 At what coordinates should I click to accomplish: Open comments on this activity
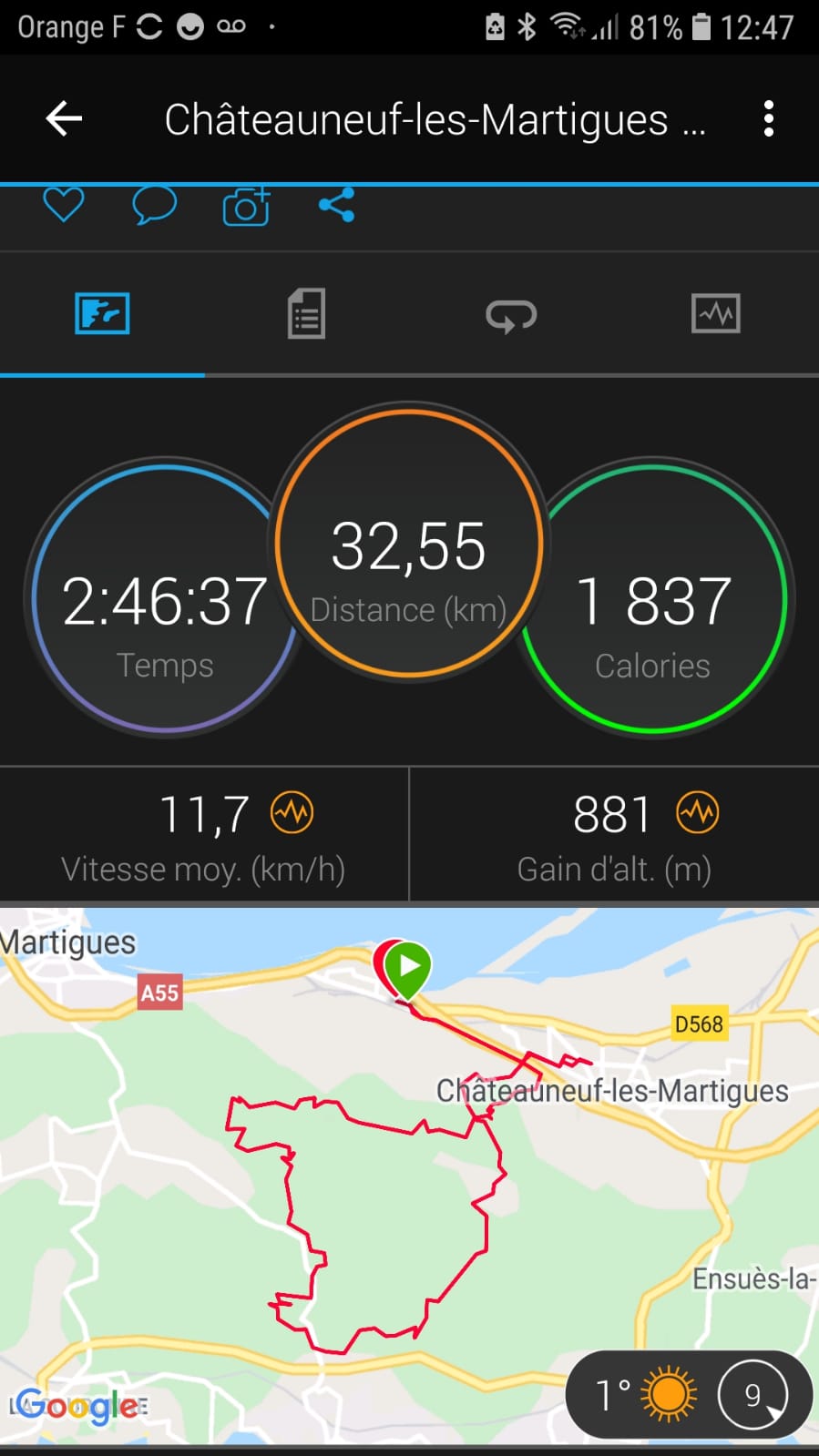tap(154, 205)
